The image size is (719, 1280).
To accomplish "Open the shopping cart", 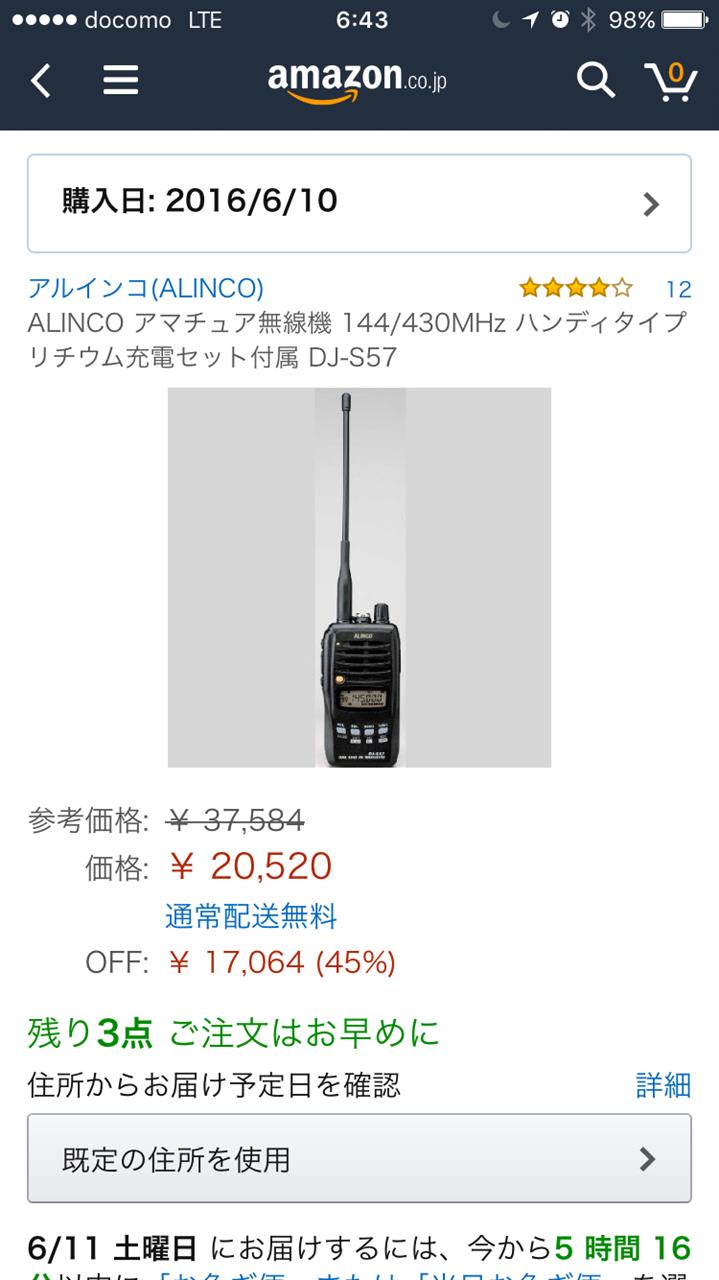I will point(670,80).
